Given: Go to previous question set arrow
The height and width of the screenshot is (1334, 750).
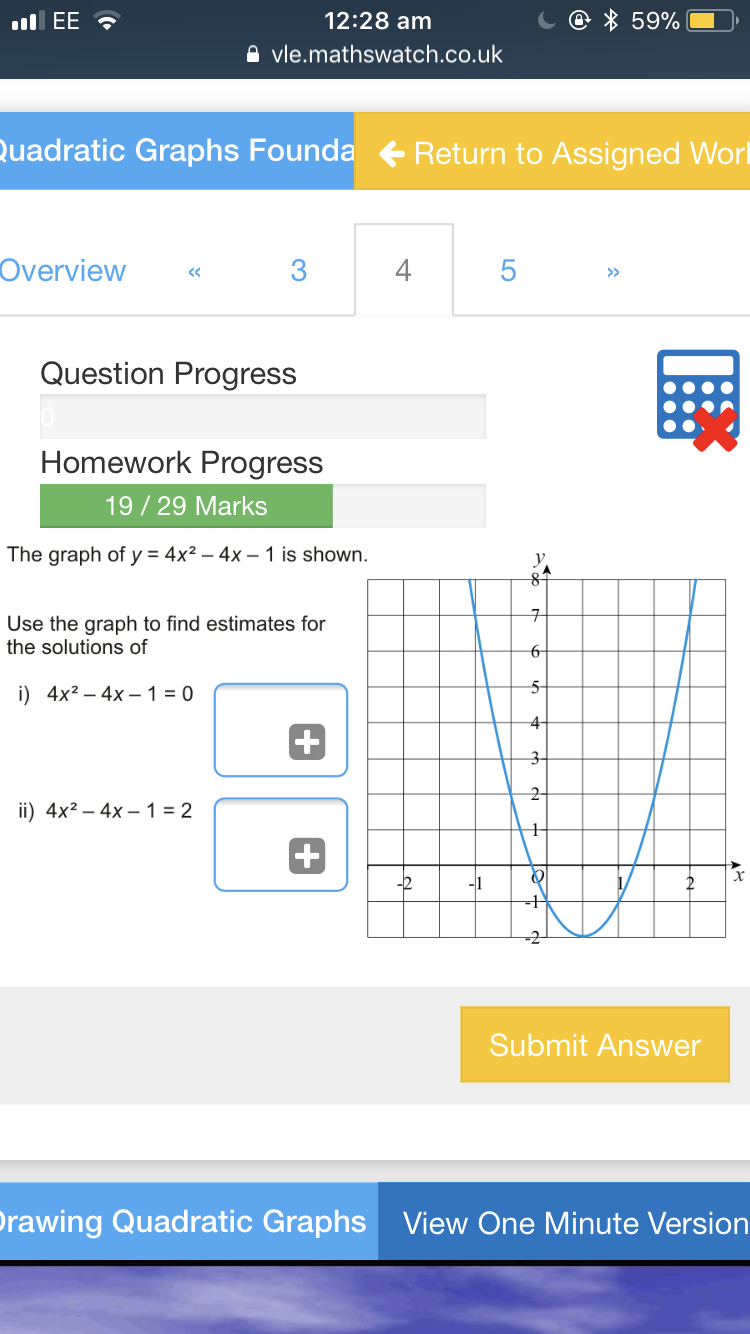Looking at the screenshot, I should [x=195, y=271].
